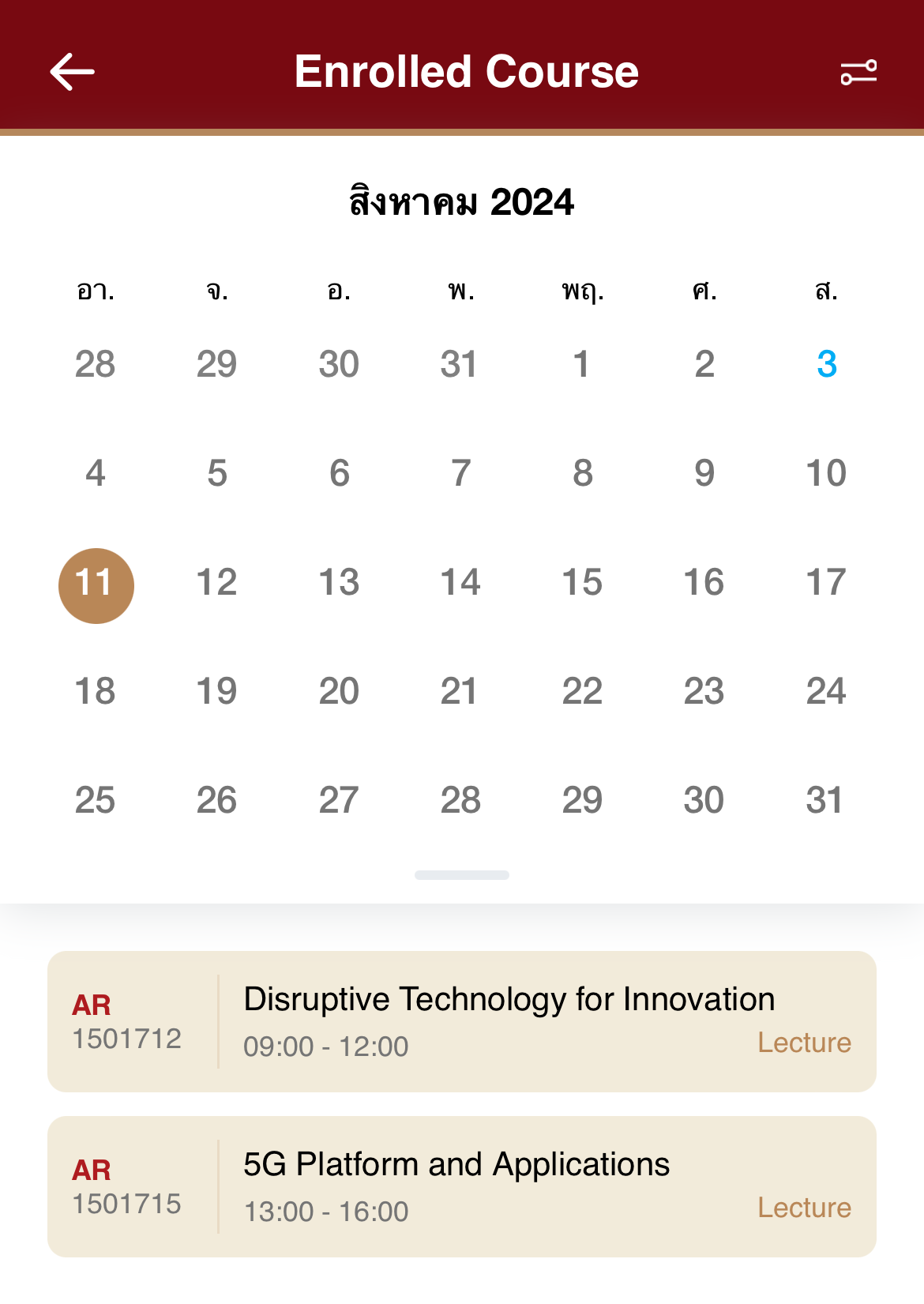This screenshot has height=1304, width=924.
Task: Tap the calendar collapse handle
Action: tap(461, 875)
